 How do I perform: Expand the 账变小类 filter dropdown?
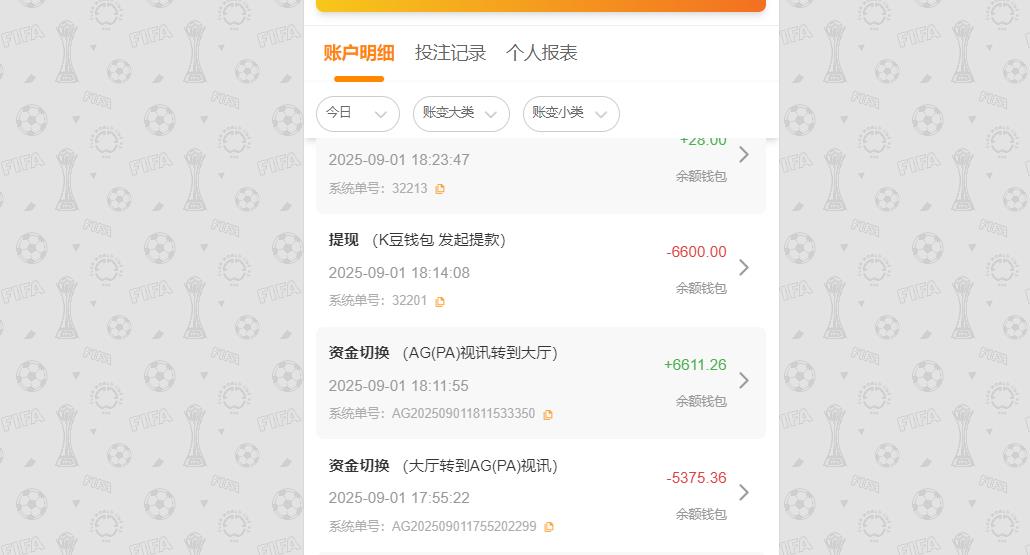[x=570, y=113]
